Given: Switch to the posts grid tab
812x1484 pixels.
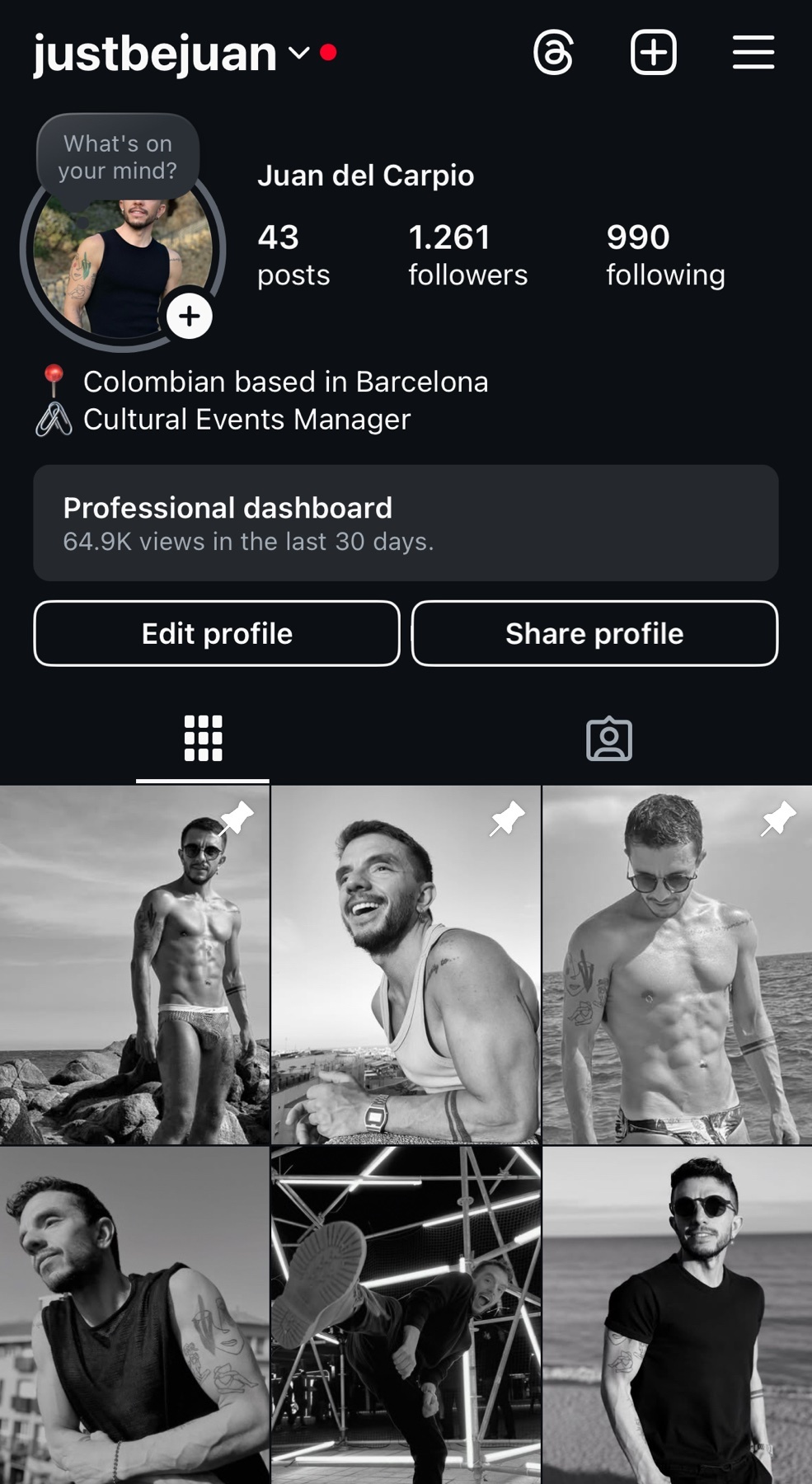Looking at the screenshot, I should point(203,738).
